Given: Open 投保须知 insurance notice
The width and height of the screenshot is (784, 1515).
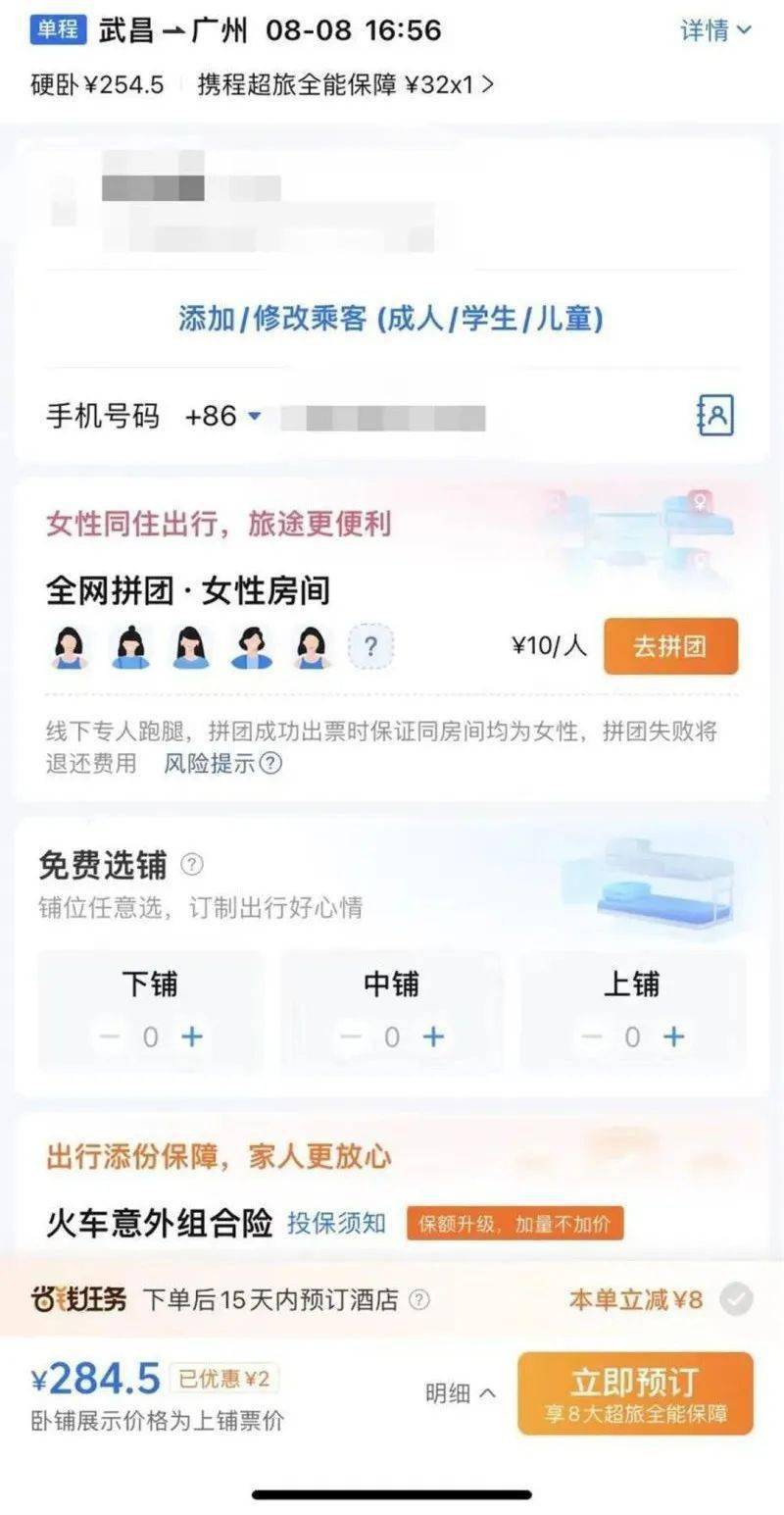Looking at the screenshot, I should point(336,1223).
